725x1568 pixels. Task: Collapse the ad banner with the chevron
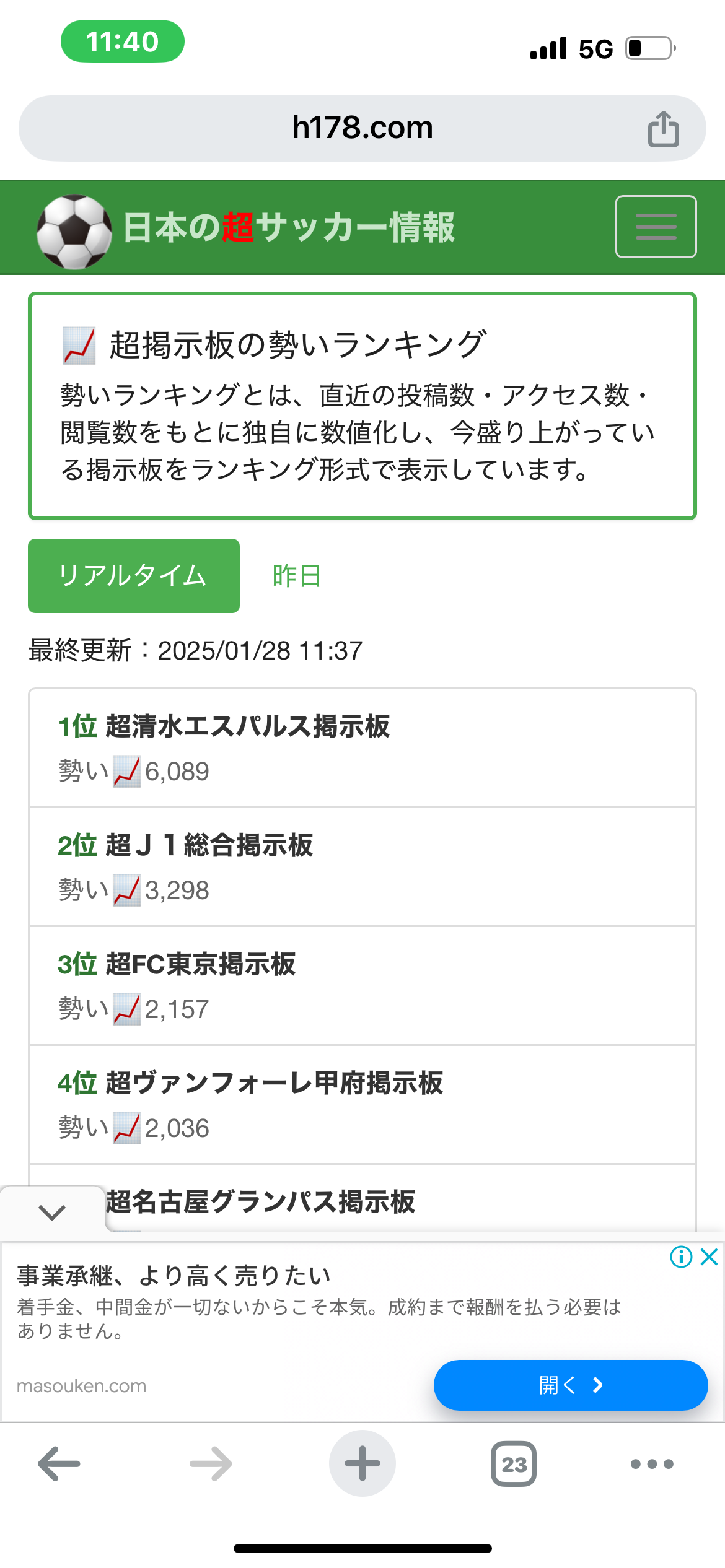tap(52, 1213)
